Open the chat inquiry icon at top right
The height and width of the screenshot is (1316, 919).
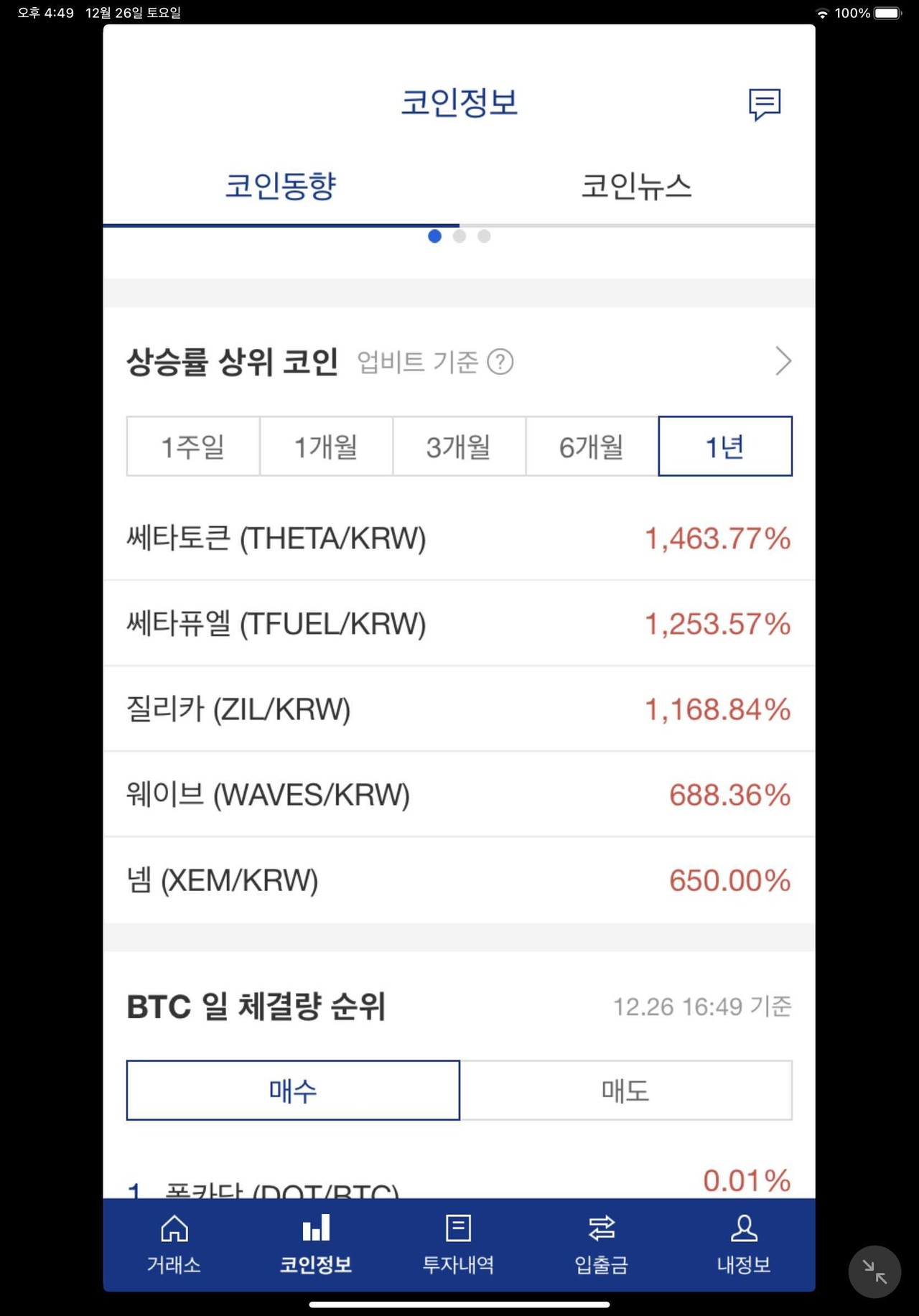[763, 105]
